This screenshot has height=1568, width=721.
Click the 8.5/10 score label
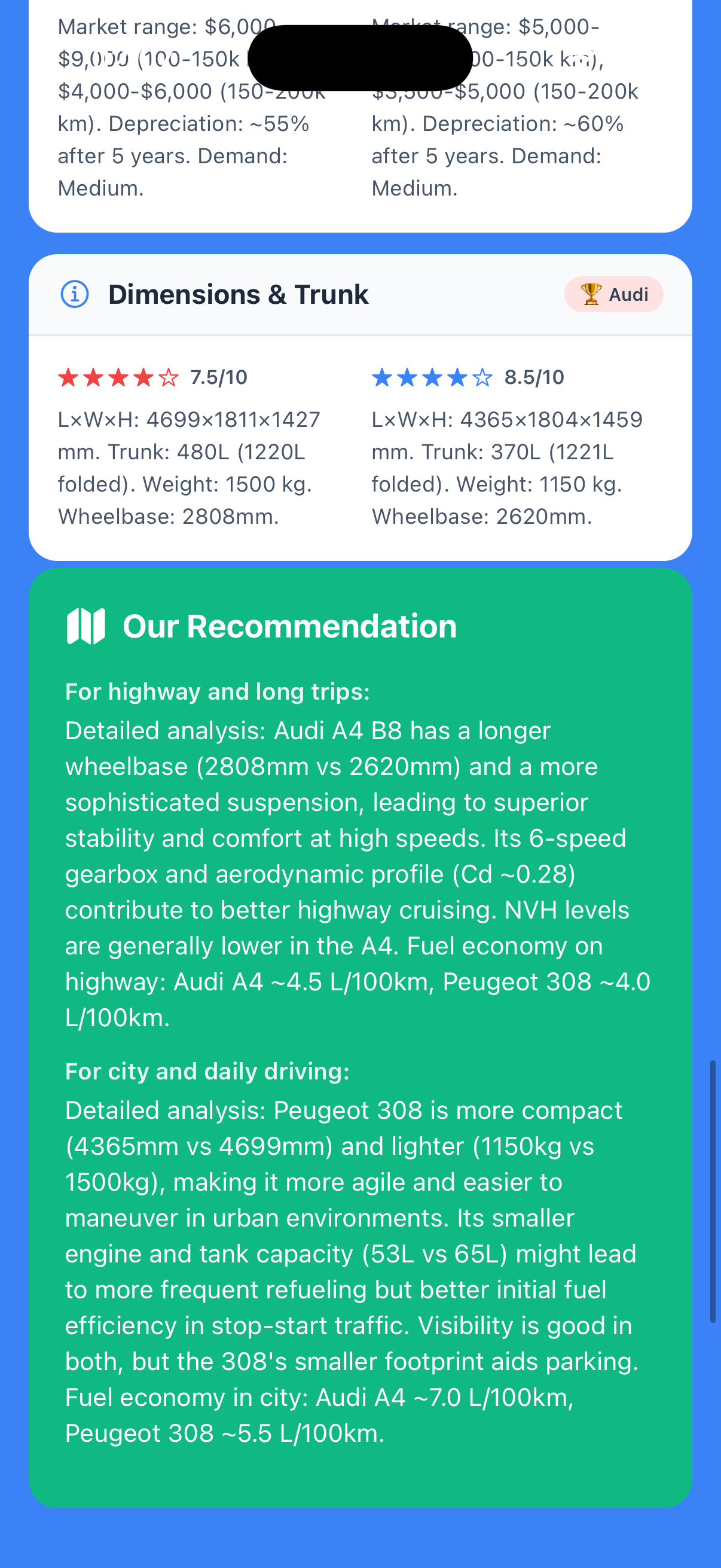[534, 376]
